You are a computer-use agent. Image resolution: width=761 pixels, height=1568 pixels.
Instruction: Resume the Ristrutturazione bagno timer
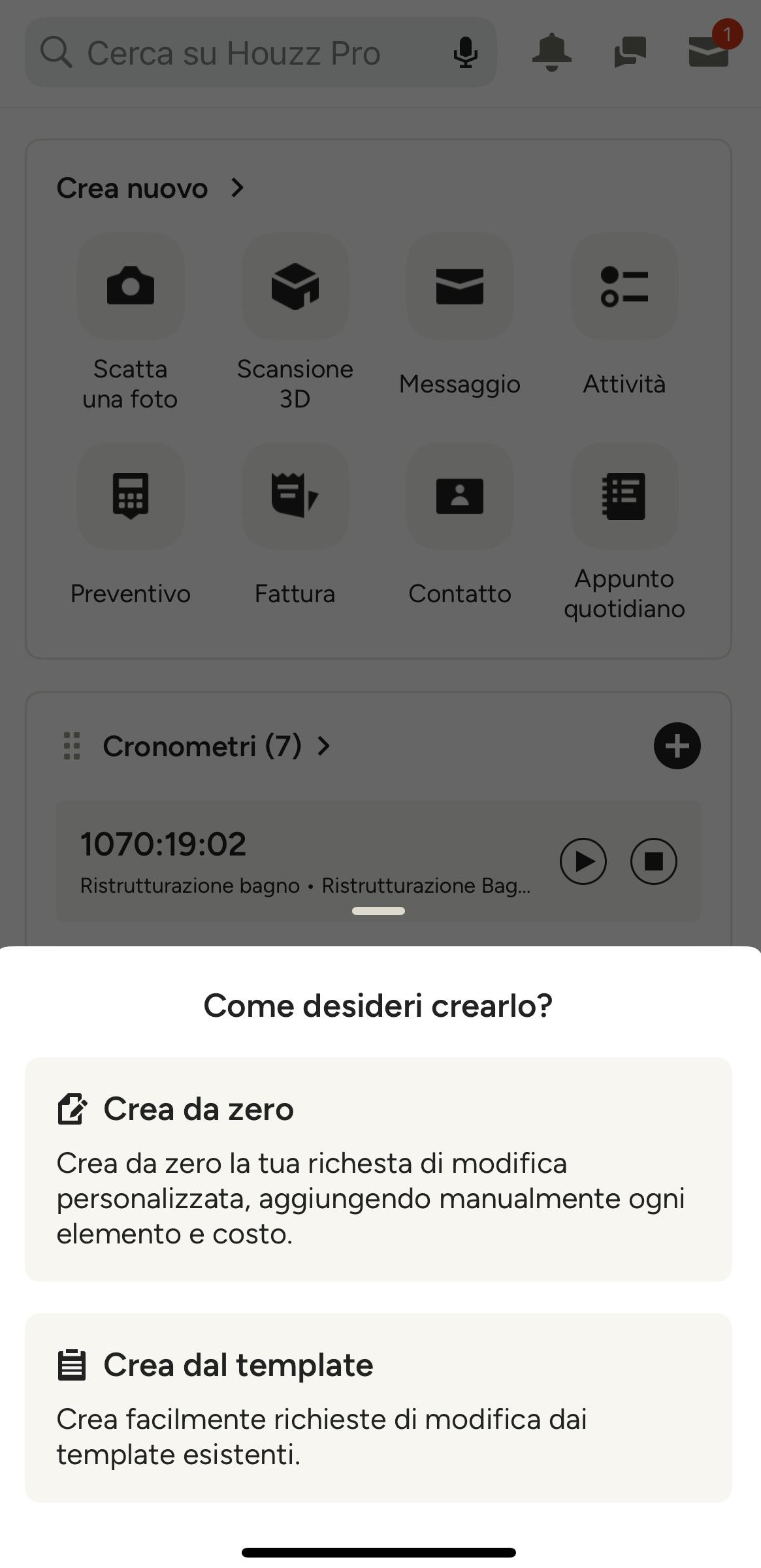tap(583, 861)
